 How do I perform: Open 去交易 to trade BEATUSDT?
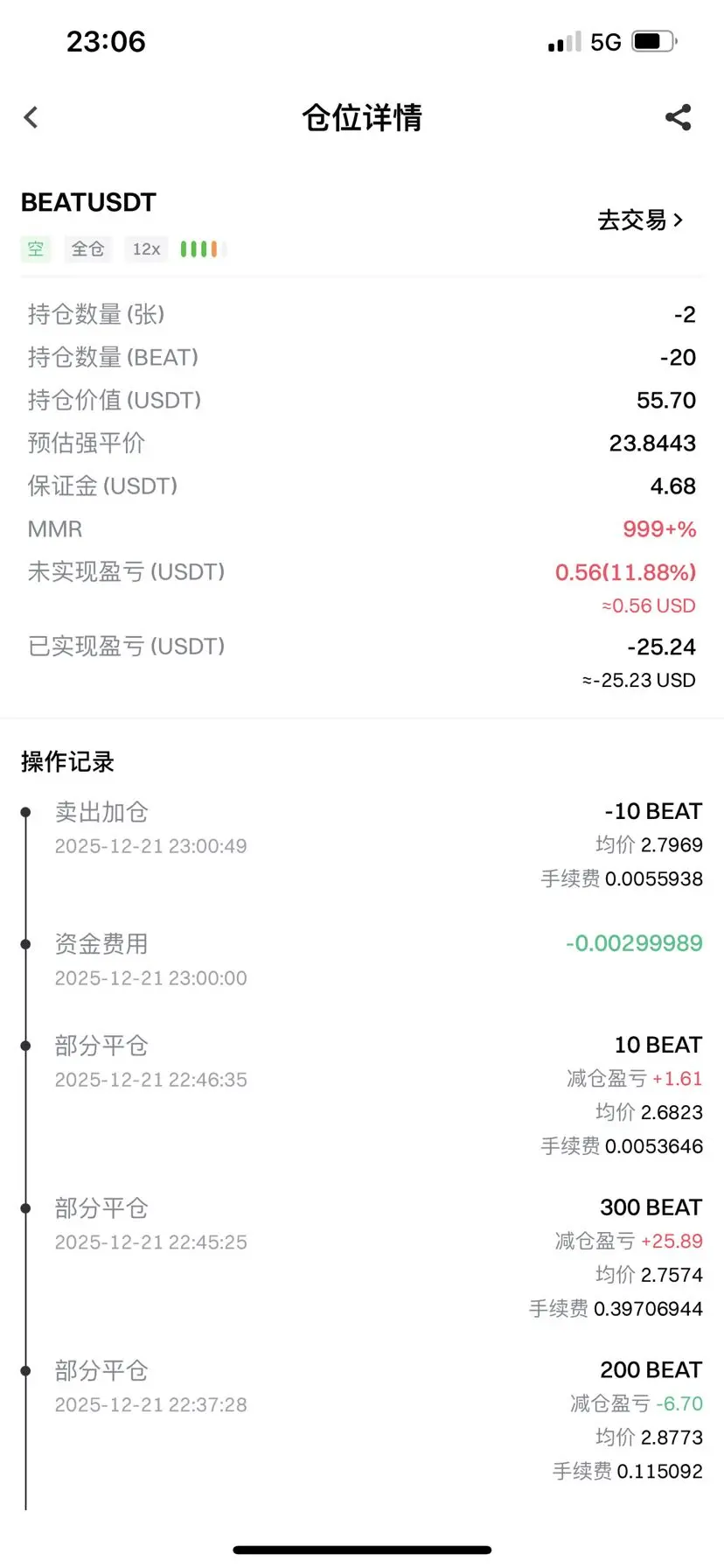click(640, 220)
